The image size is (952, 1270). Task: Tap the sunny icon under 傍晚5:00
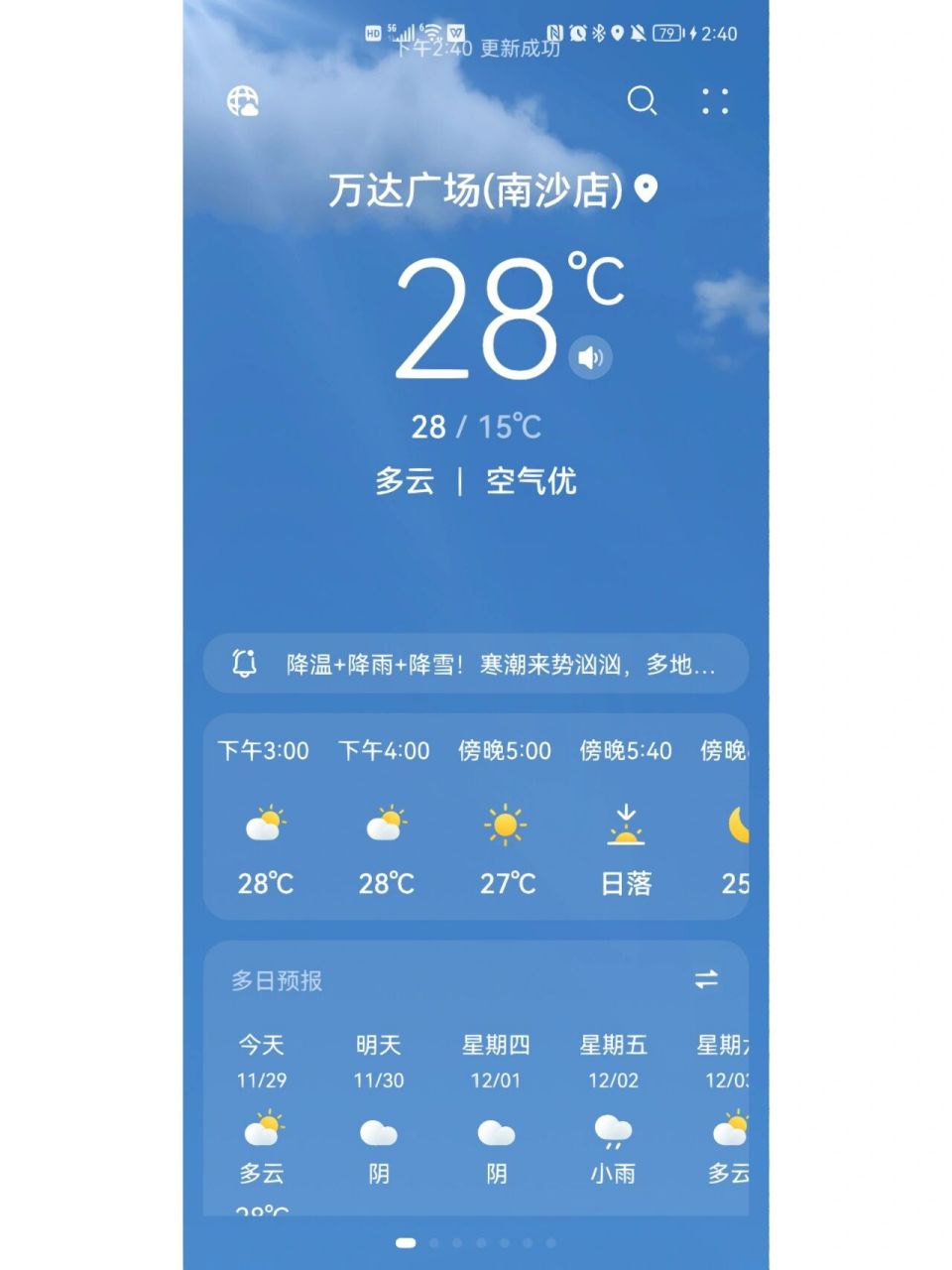[x=505, y=826]
